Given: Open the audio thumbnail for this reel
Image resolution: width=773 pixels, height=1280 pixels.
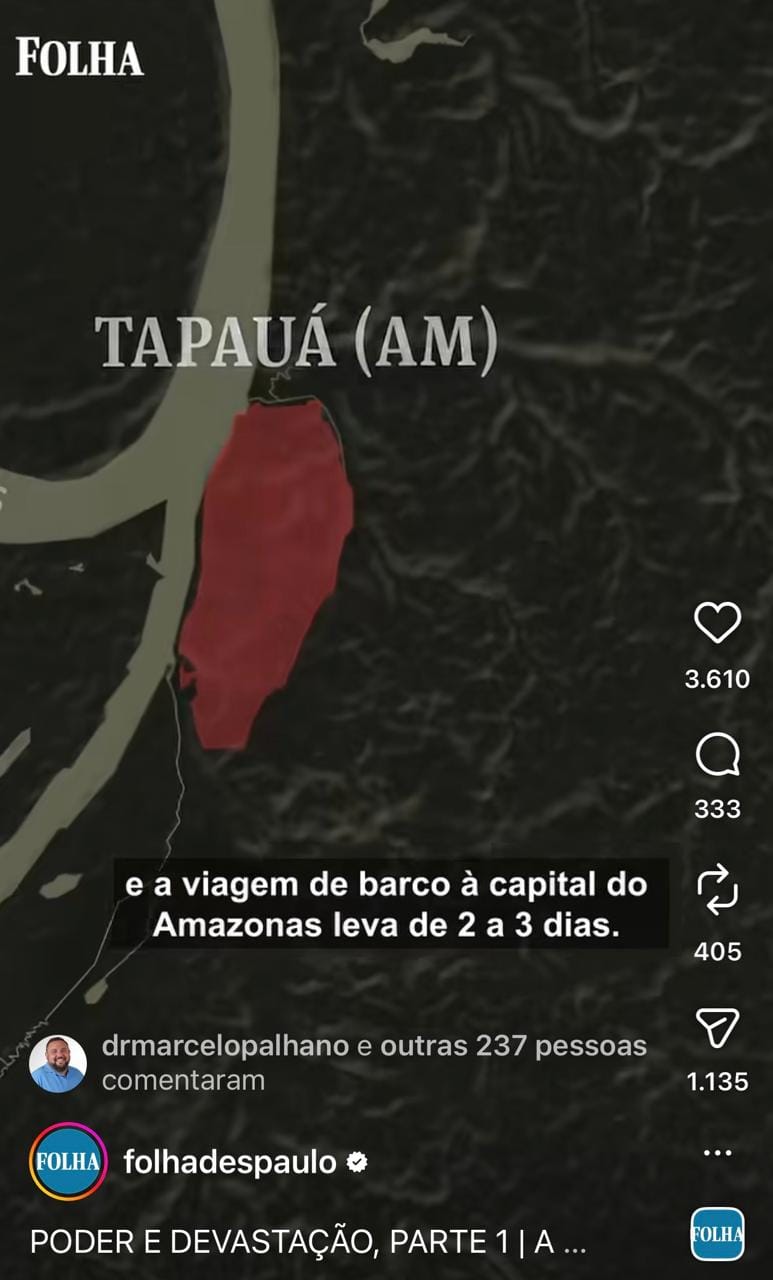Looking at the screenshot, I should (717, 1234).
